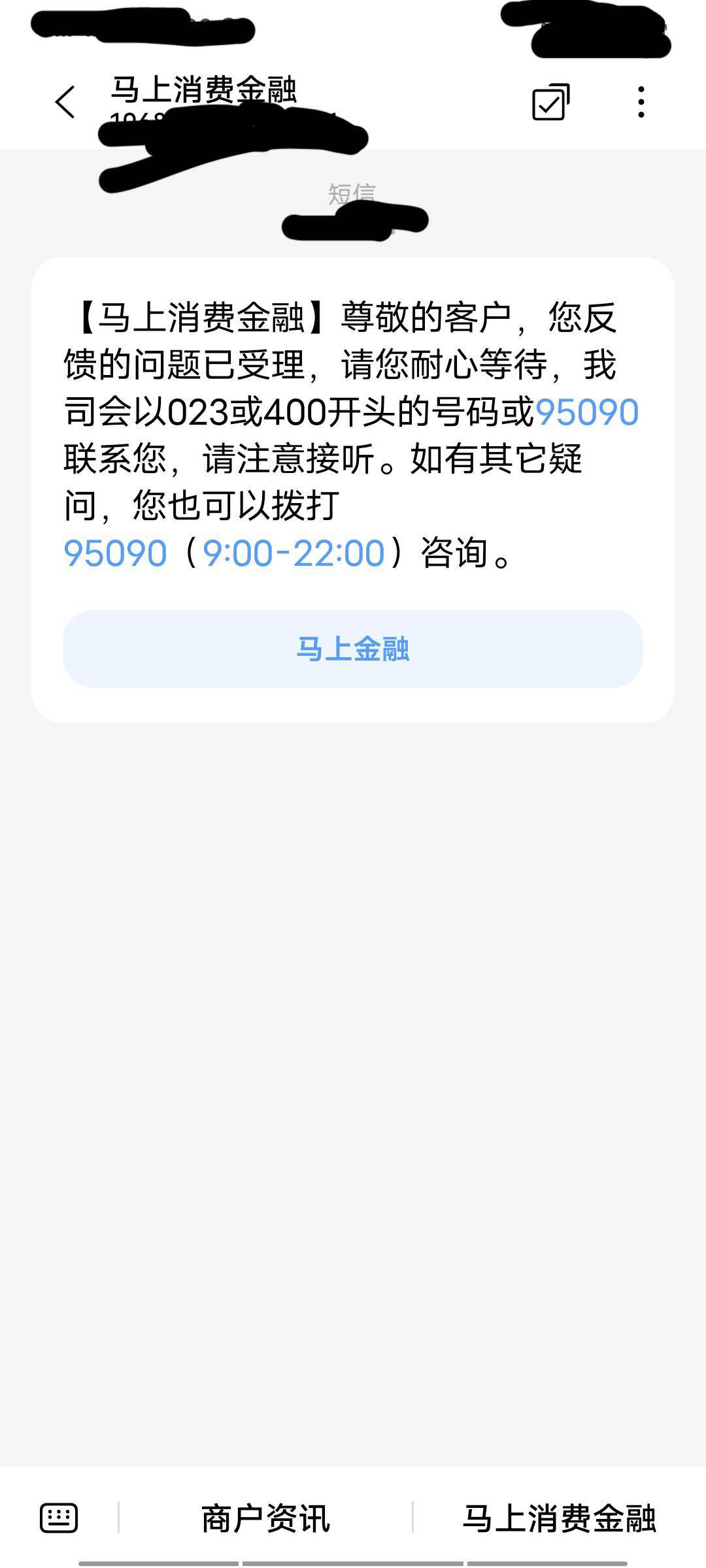Open the 马上消费金融 bottom menu
Screen dimensions: 706x1568
point(559,1518)
